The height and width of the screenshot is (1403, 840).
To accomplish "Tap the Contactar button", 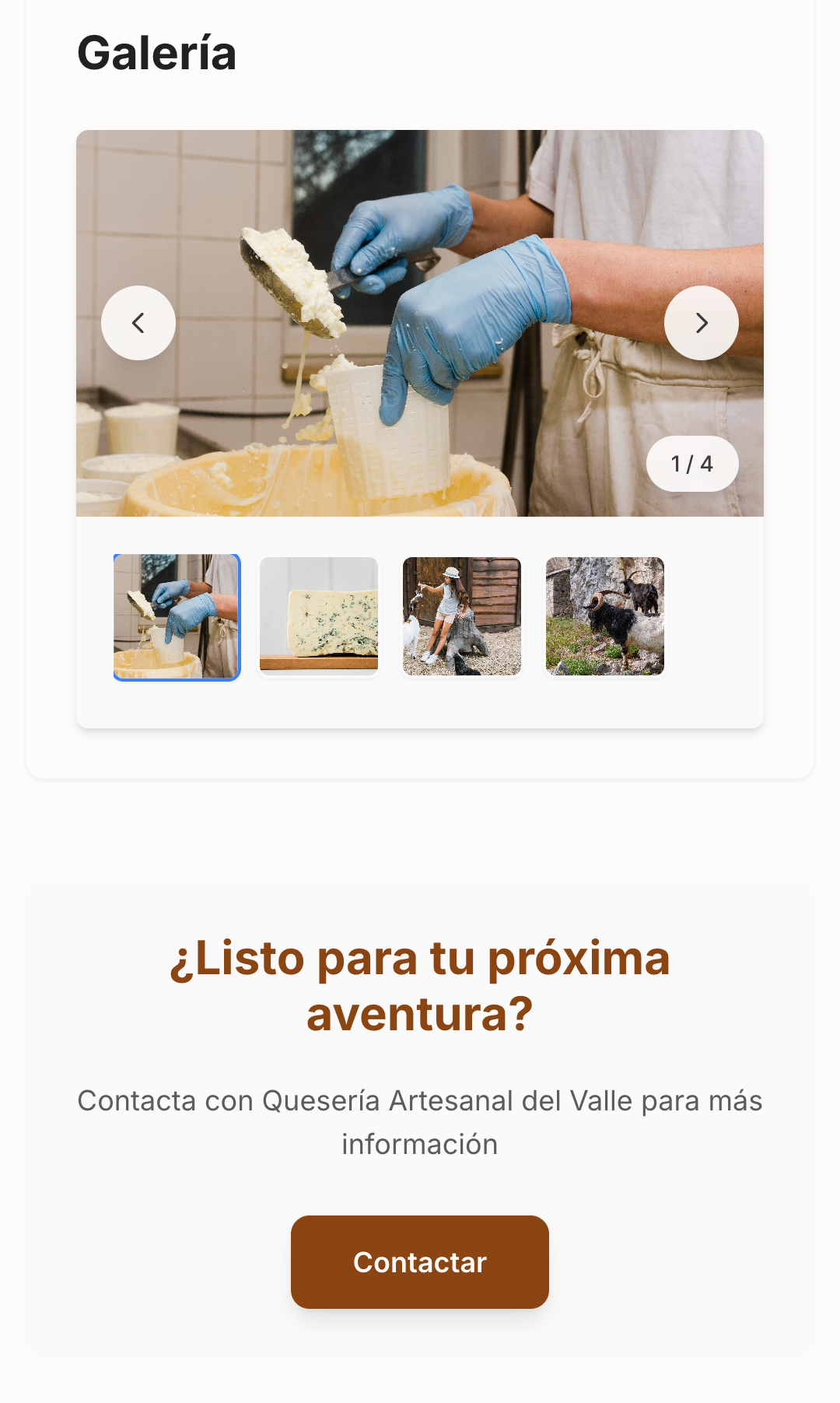I will (x=420, y=1261).
